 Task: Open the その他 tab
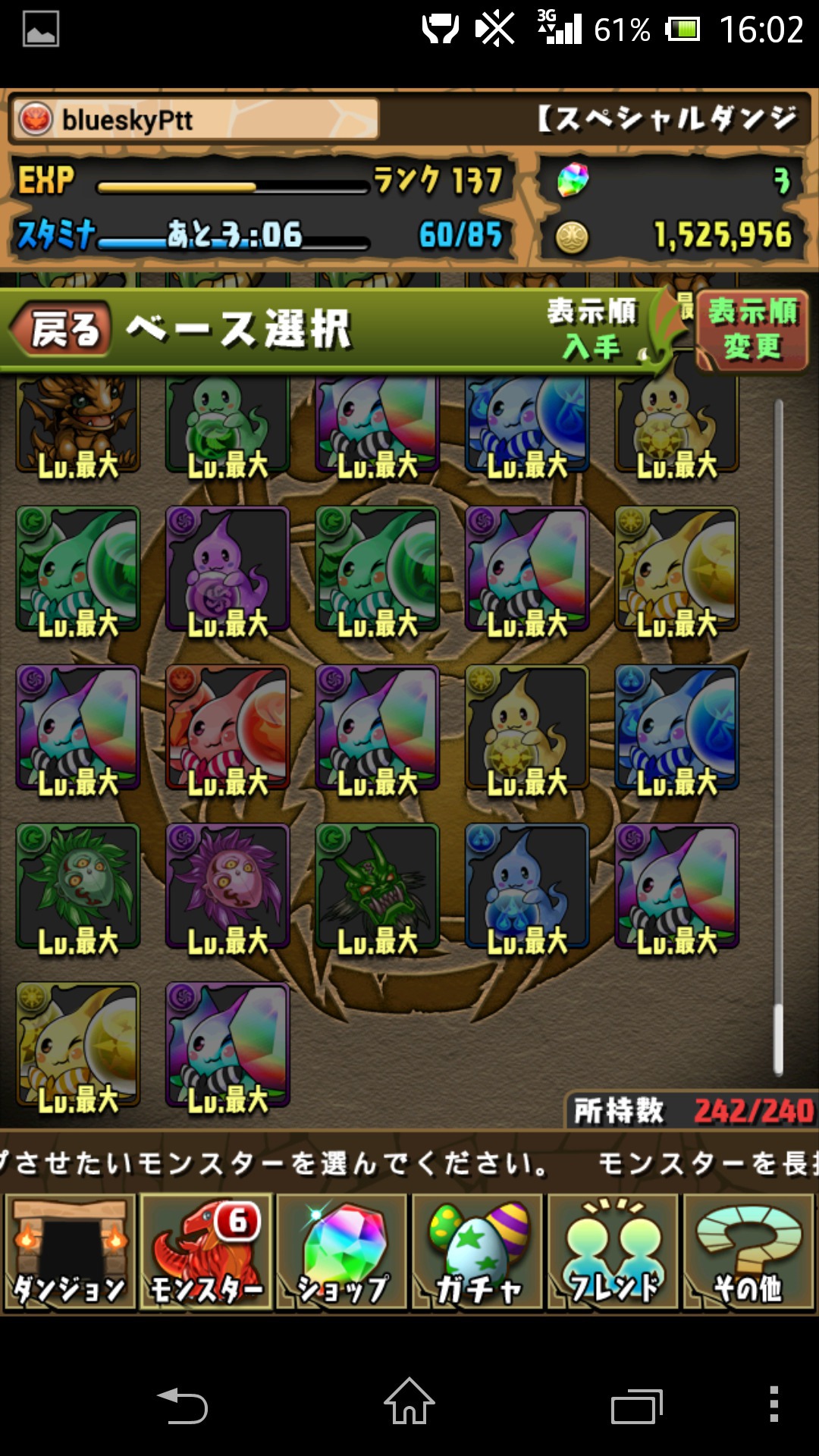748,1253
